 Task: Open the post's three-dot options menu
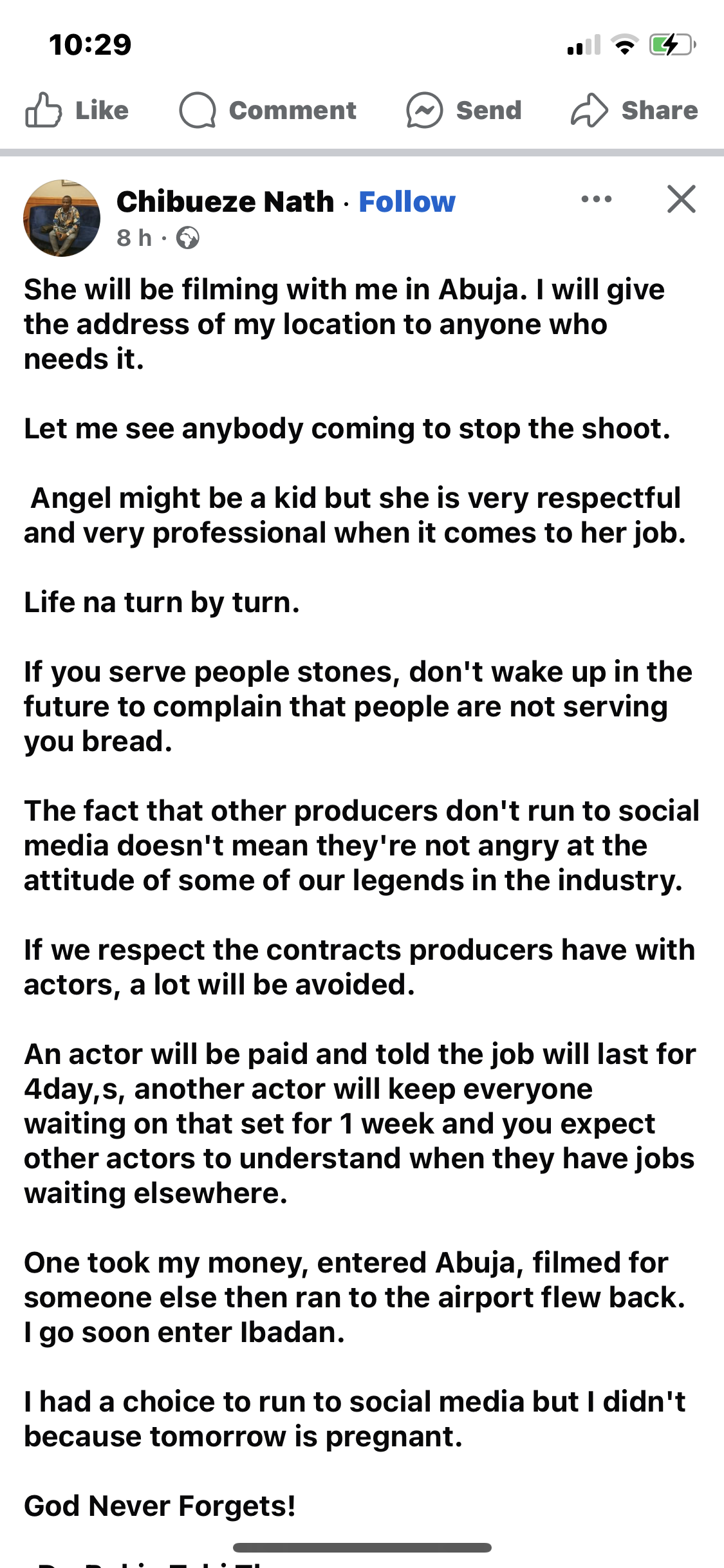point(596,200)
